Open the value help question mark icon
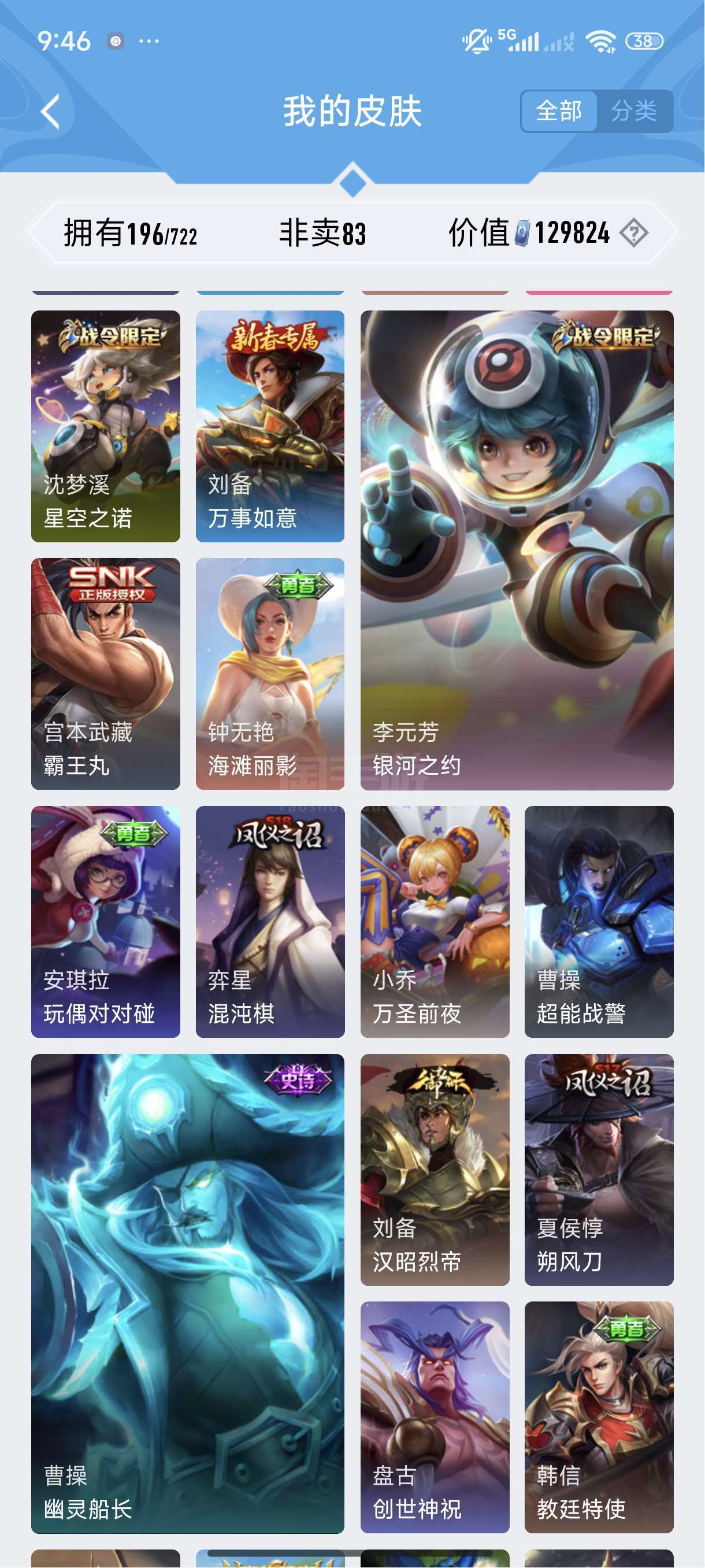This screenshot has width=705, height=1568. (x=634, y=233)
